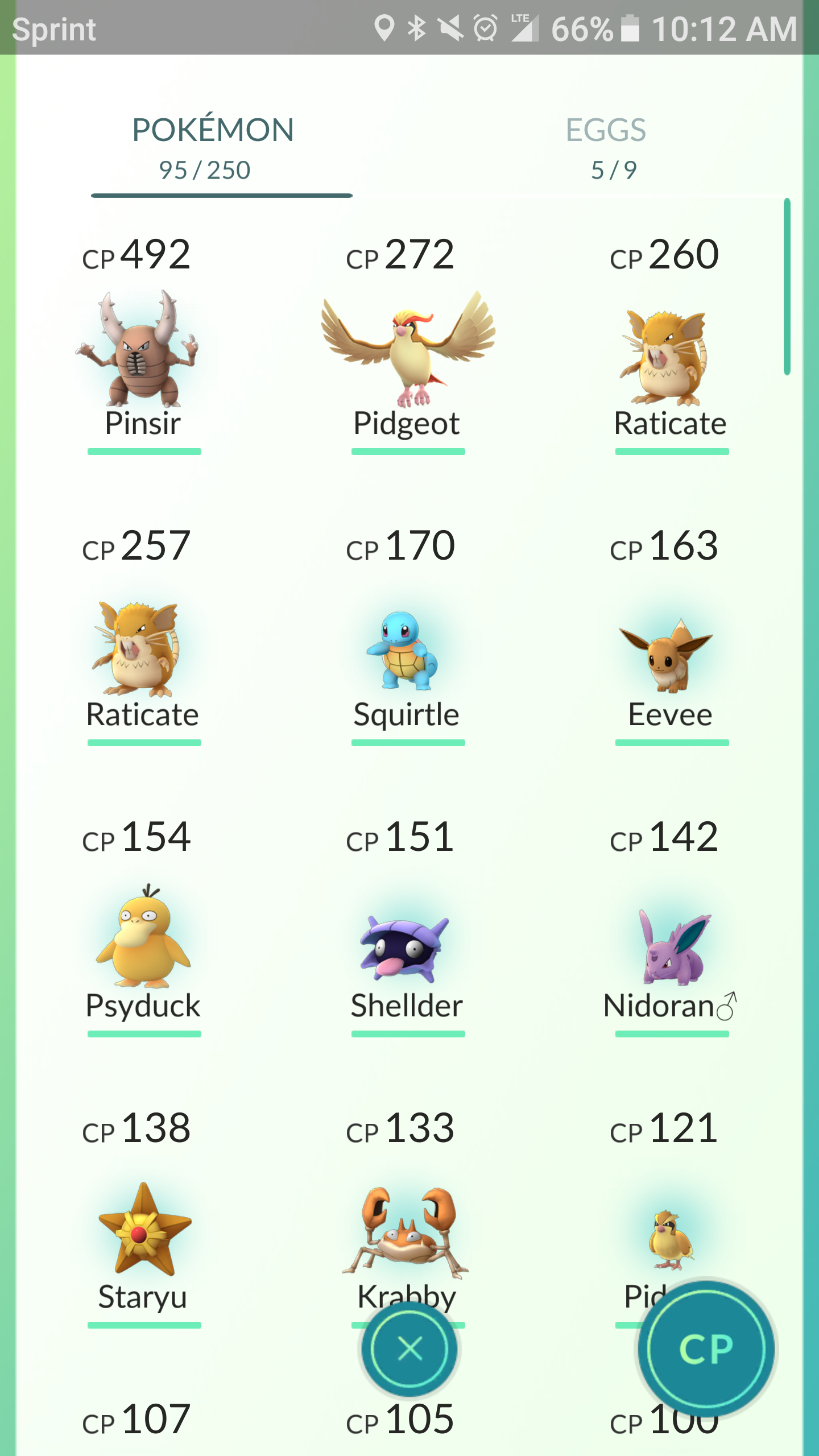Select the Pokémon tab
The image size is (819, 1456).
click(213, 148)
